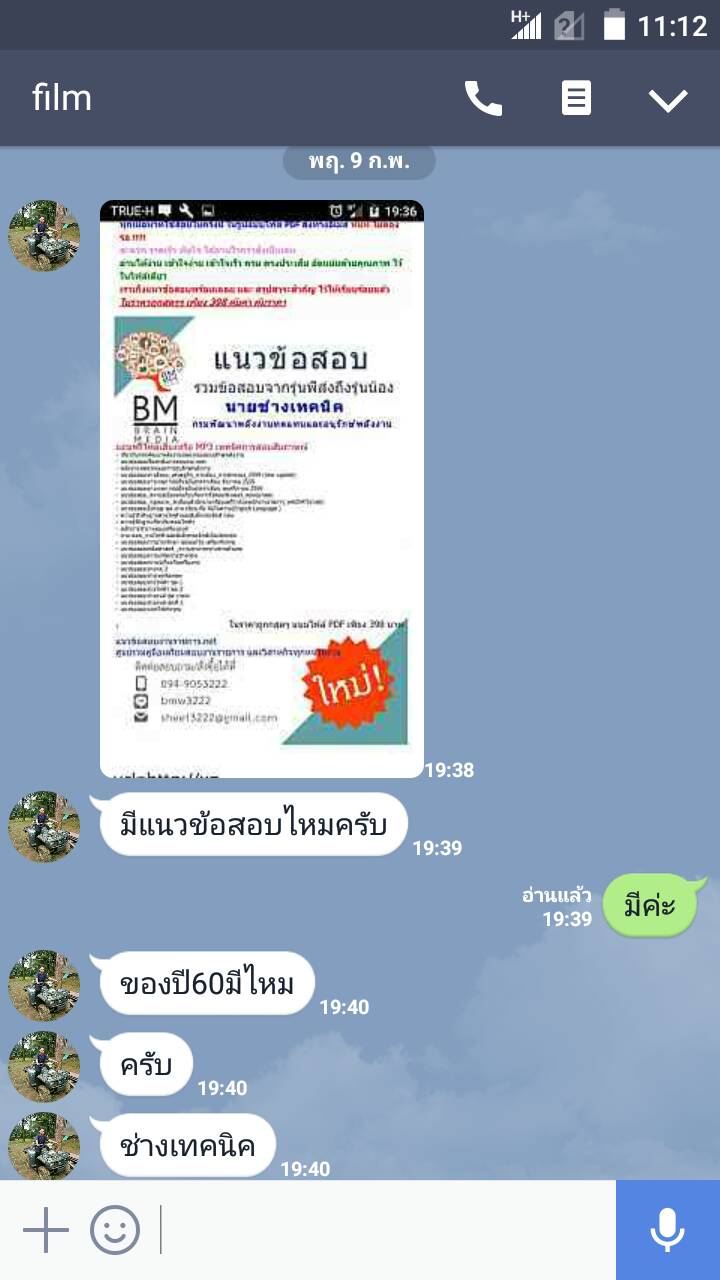Expand the chat options dropdown arrow
This screenshot has width=720, height=1280.
coord(667,99)
